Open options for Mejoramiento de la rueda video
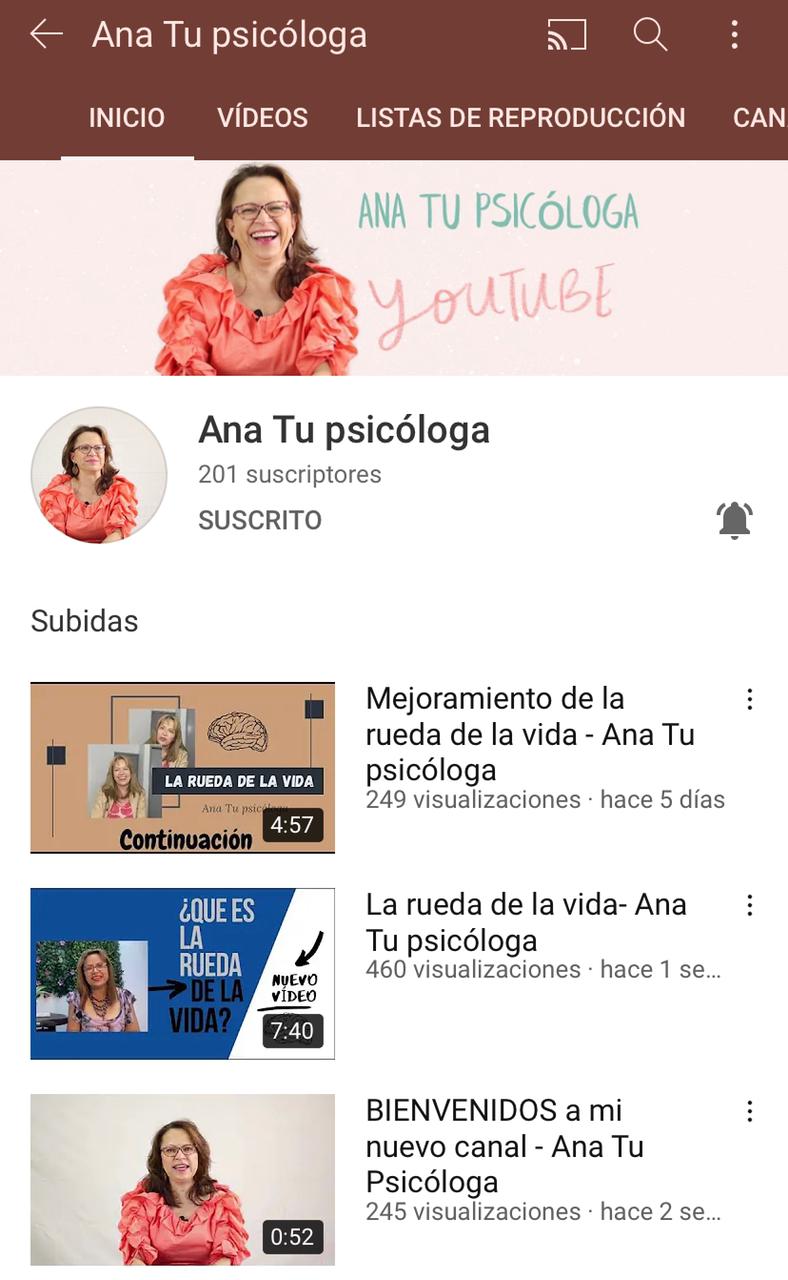The image size is (788, 1280). point(750,699)
